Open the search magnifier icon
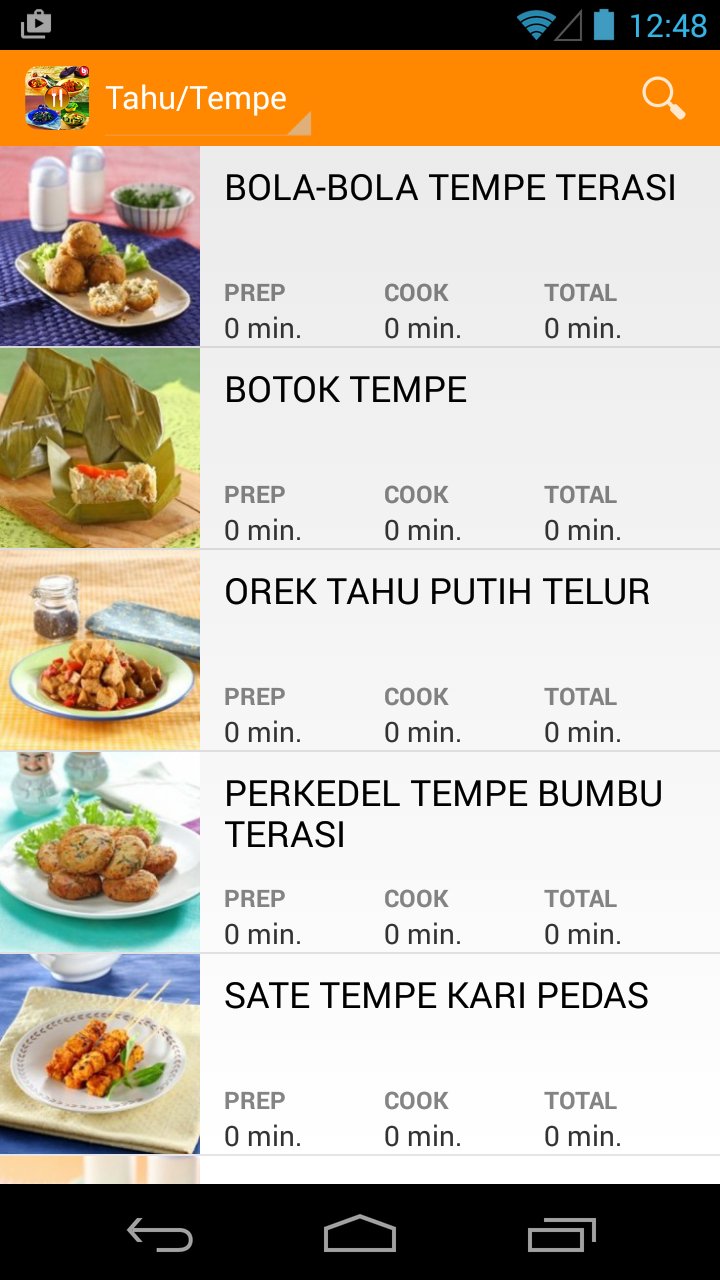 coord(663,98)
